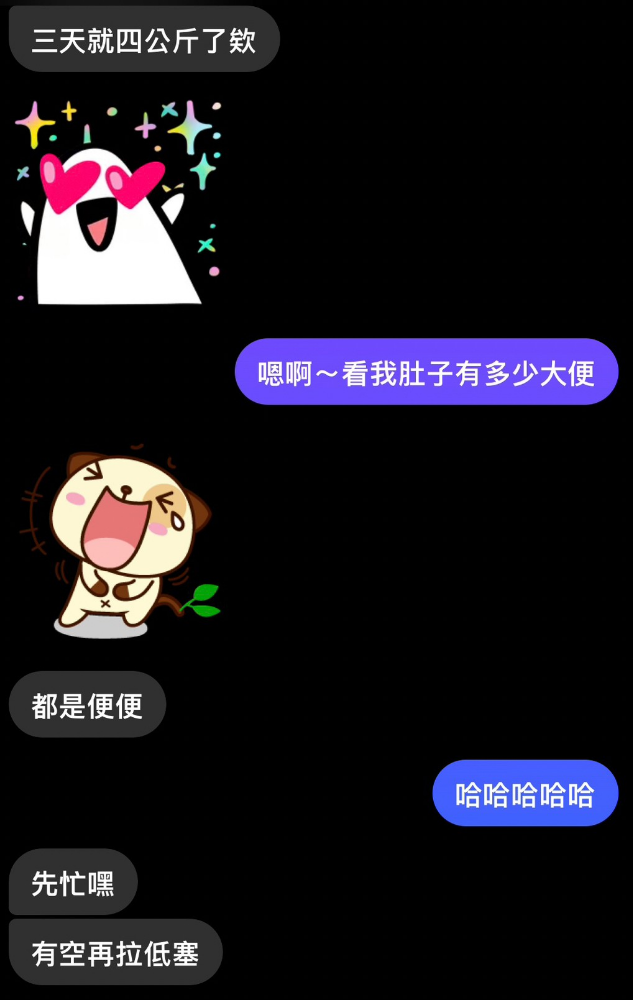Screen dimensions: 633x1000
Task: Open the ghost with heart eyes sticker
Action: pyautogui.click(x=115, y=205)
